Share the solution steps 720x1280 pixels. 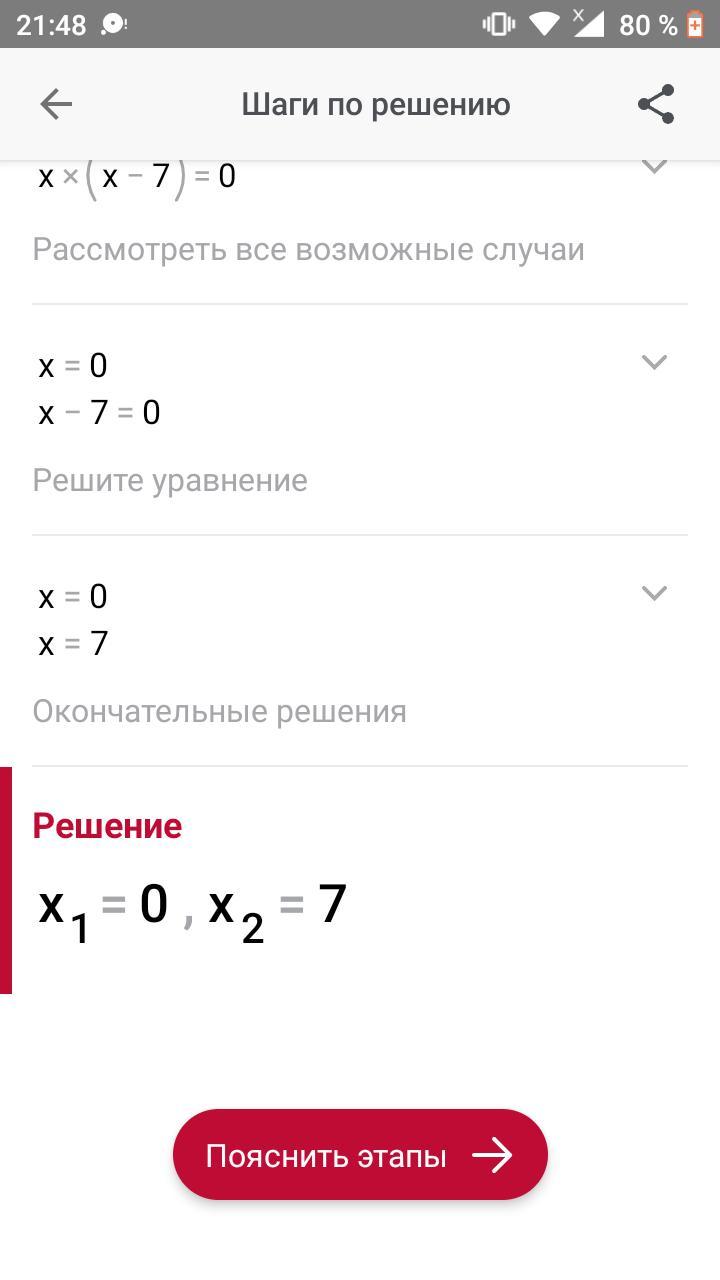click(656, 104)
